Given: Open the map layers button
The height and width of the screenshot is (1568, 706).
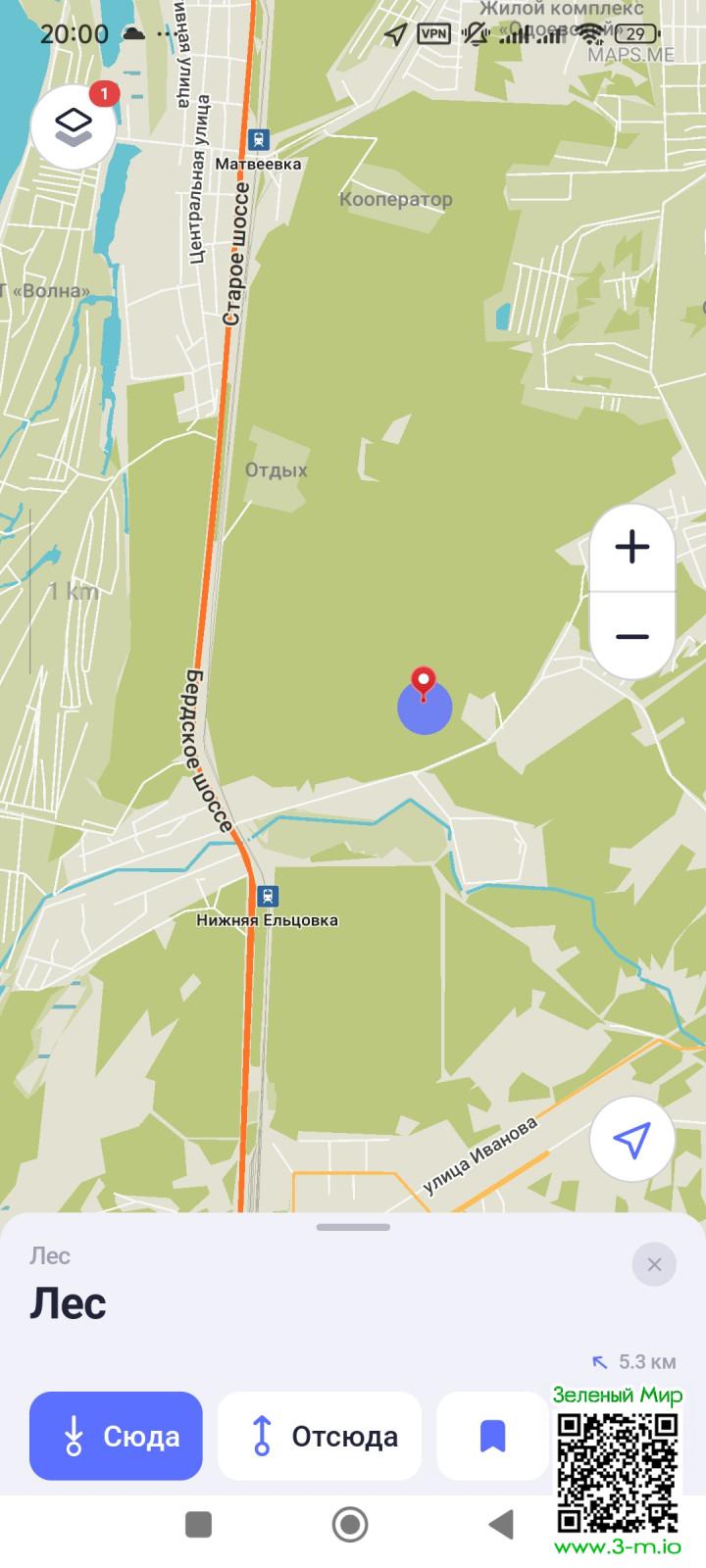Looking at the screenshot, I should pos(74,126).
